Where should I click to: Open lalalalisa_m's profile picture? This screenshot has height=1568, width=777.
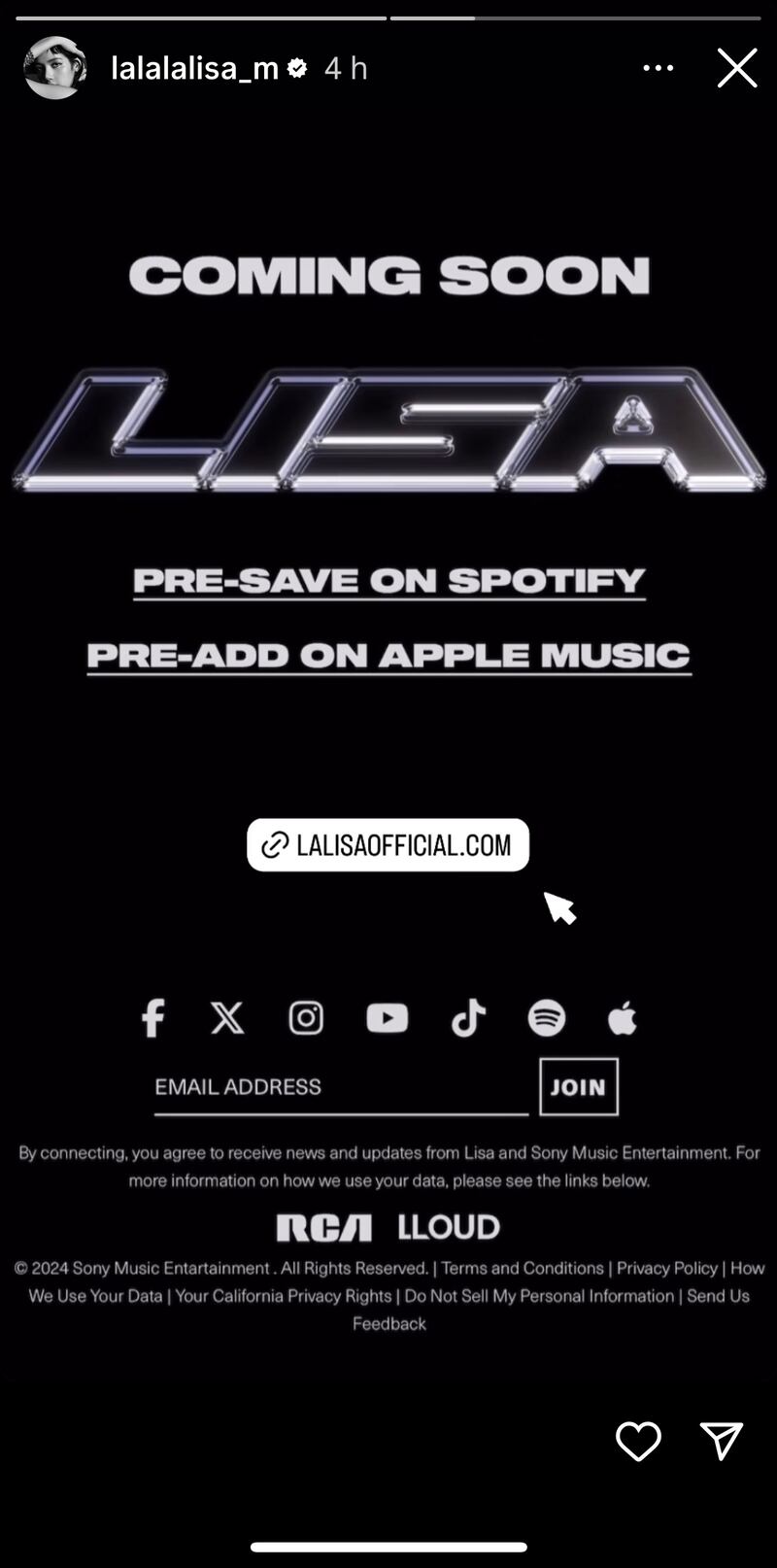(x=54, y=68)
